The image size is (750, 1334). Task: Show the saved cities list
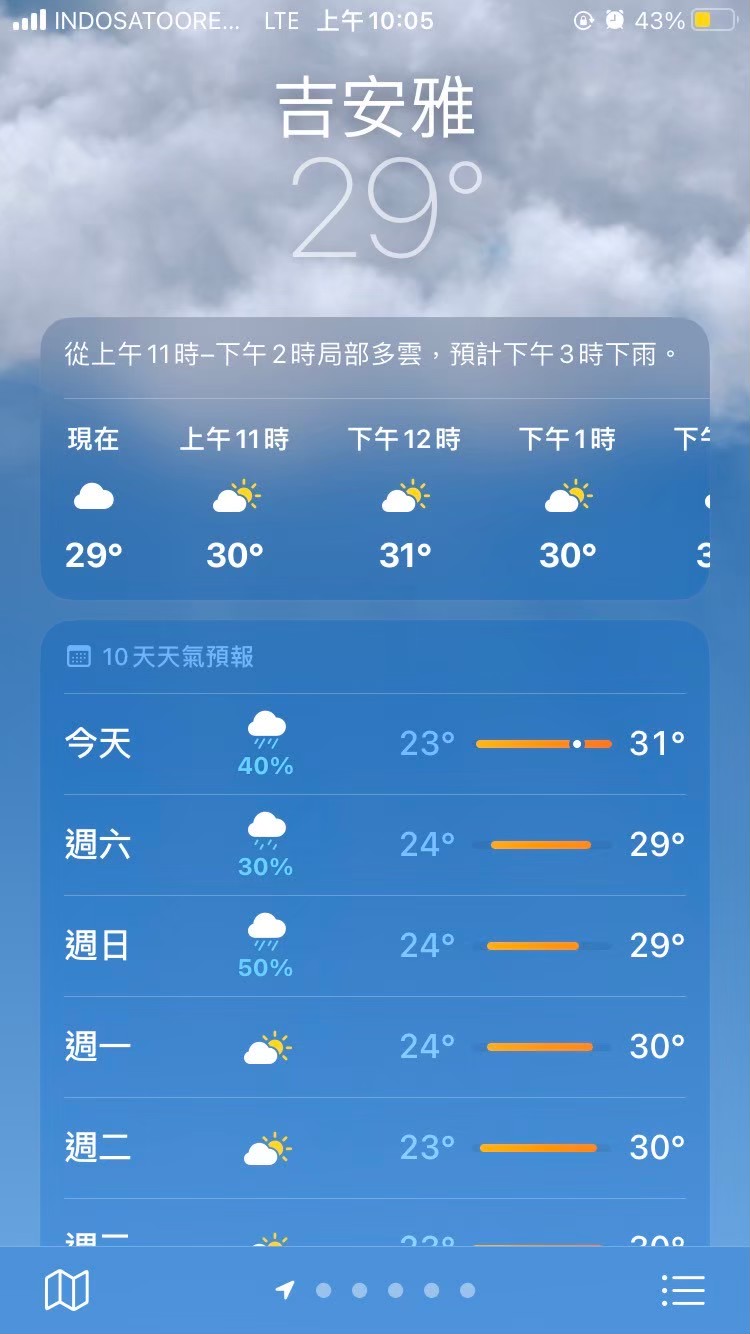(x=684, y=1290)
